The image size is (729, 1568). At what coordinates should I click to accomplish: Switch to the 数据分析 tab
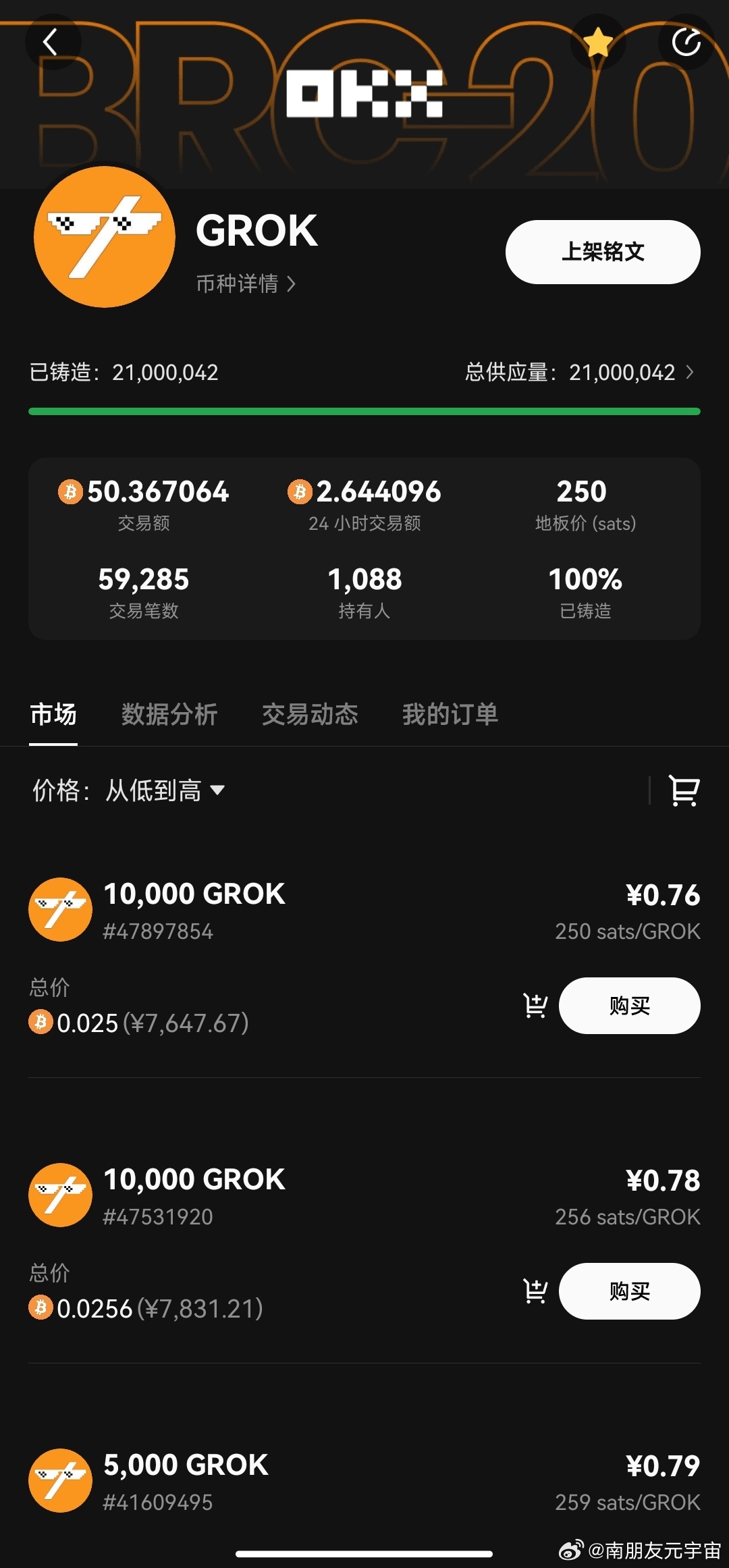coord(169,714)
